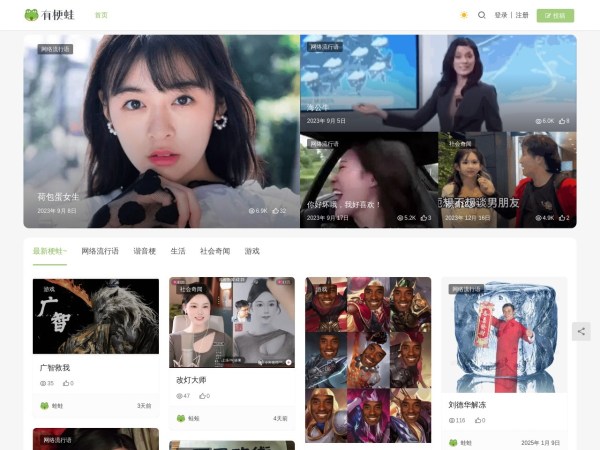The image size is (600, 450).
Task: Open the 广智救我 card
Action: coord(55,367)
